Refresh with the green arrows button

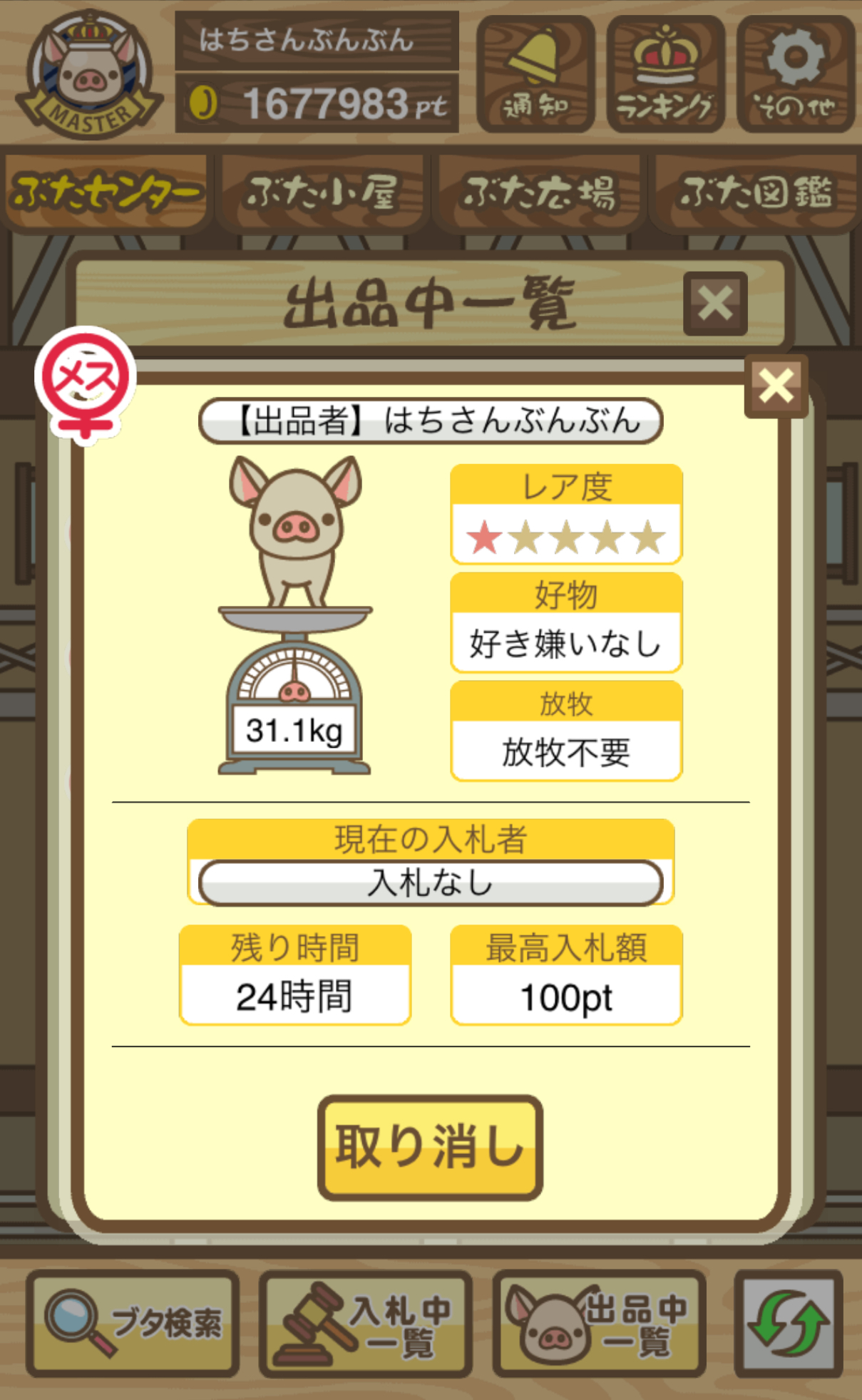pyautogui.click(x=789, y=1323)
